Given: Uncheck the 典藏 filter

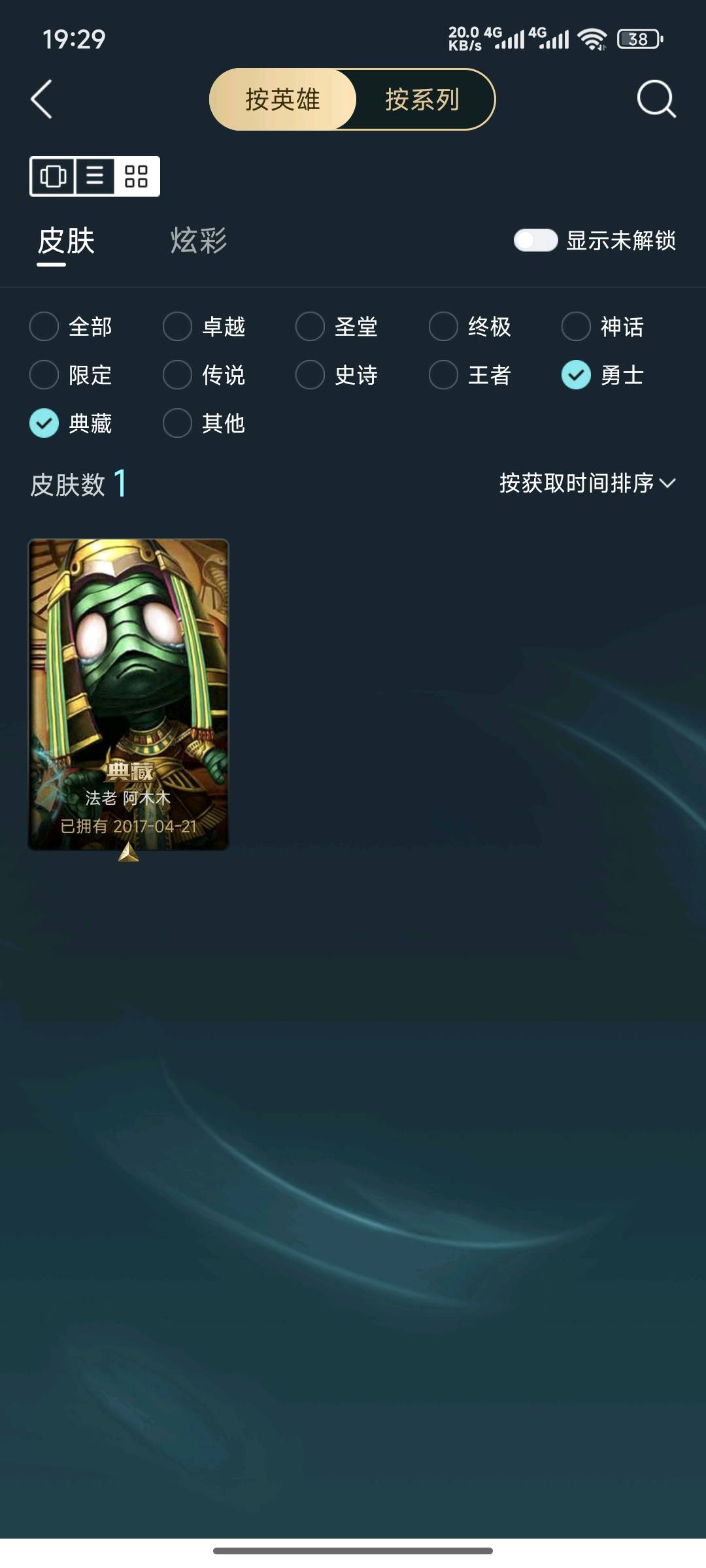Looking at the screenshot, I should coord(44,423).
